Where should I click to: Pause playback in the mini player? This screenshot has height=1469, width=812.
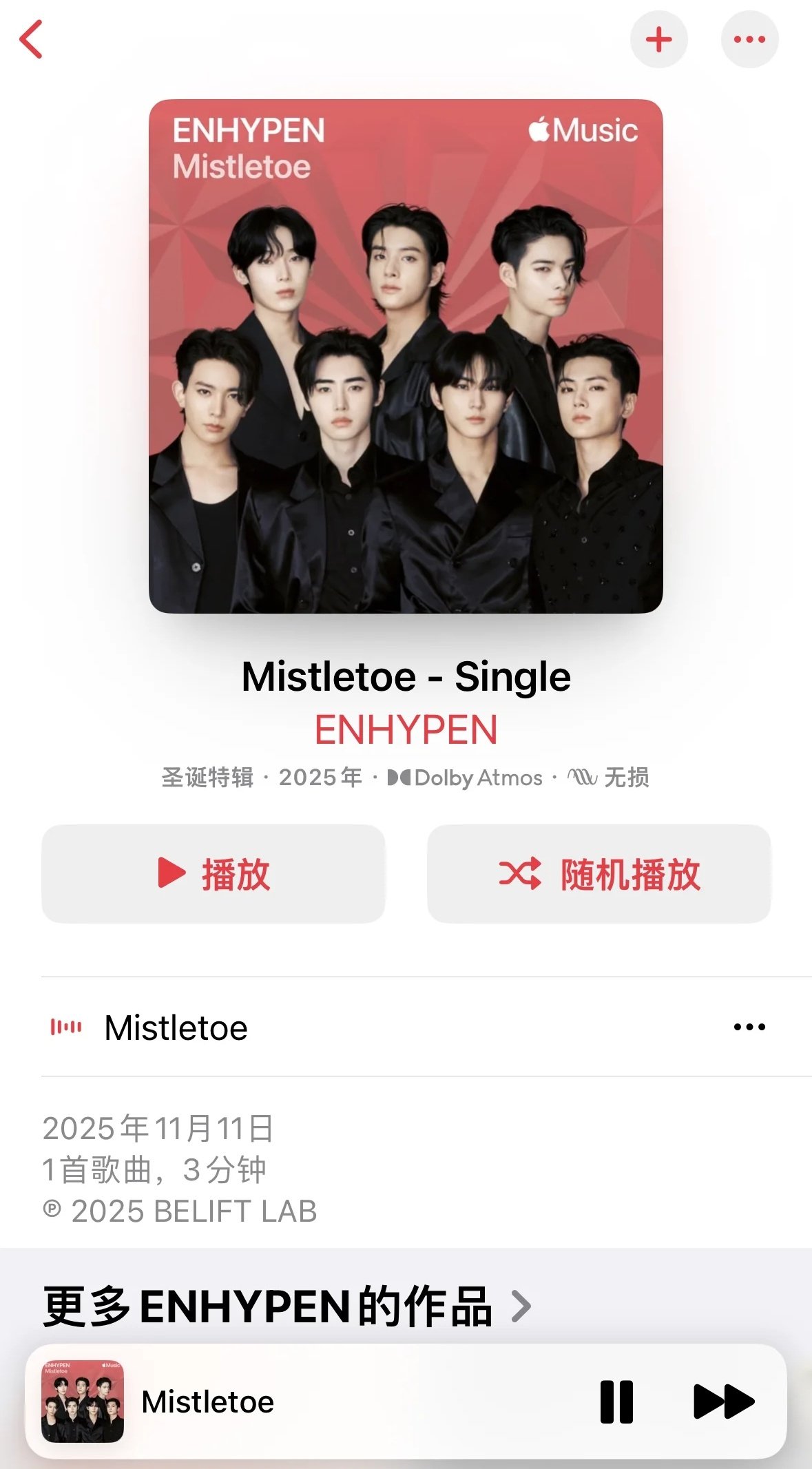click(x=618, y=1403)
